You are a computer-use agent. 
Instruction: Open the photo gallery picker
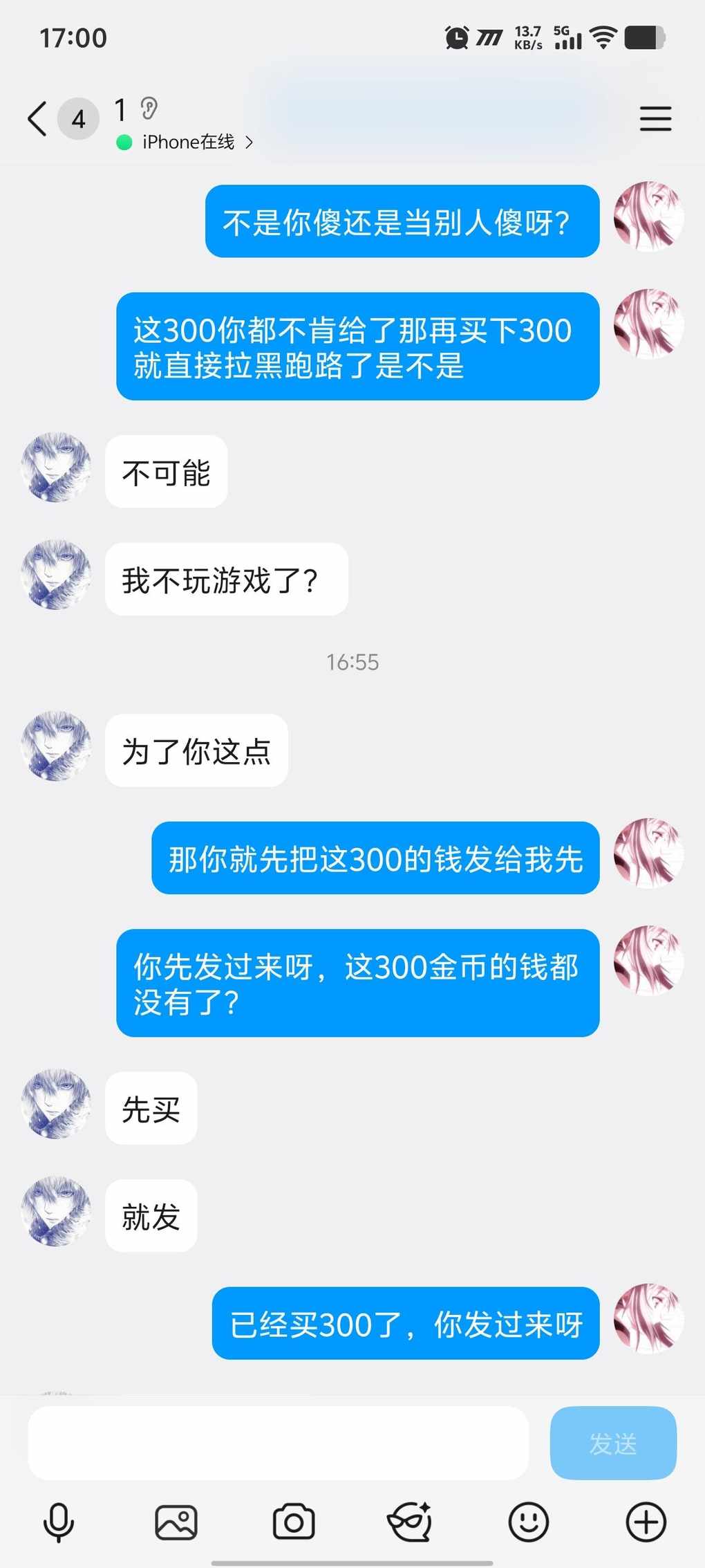176,1522
